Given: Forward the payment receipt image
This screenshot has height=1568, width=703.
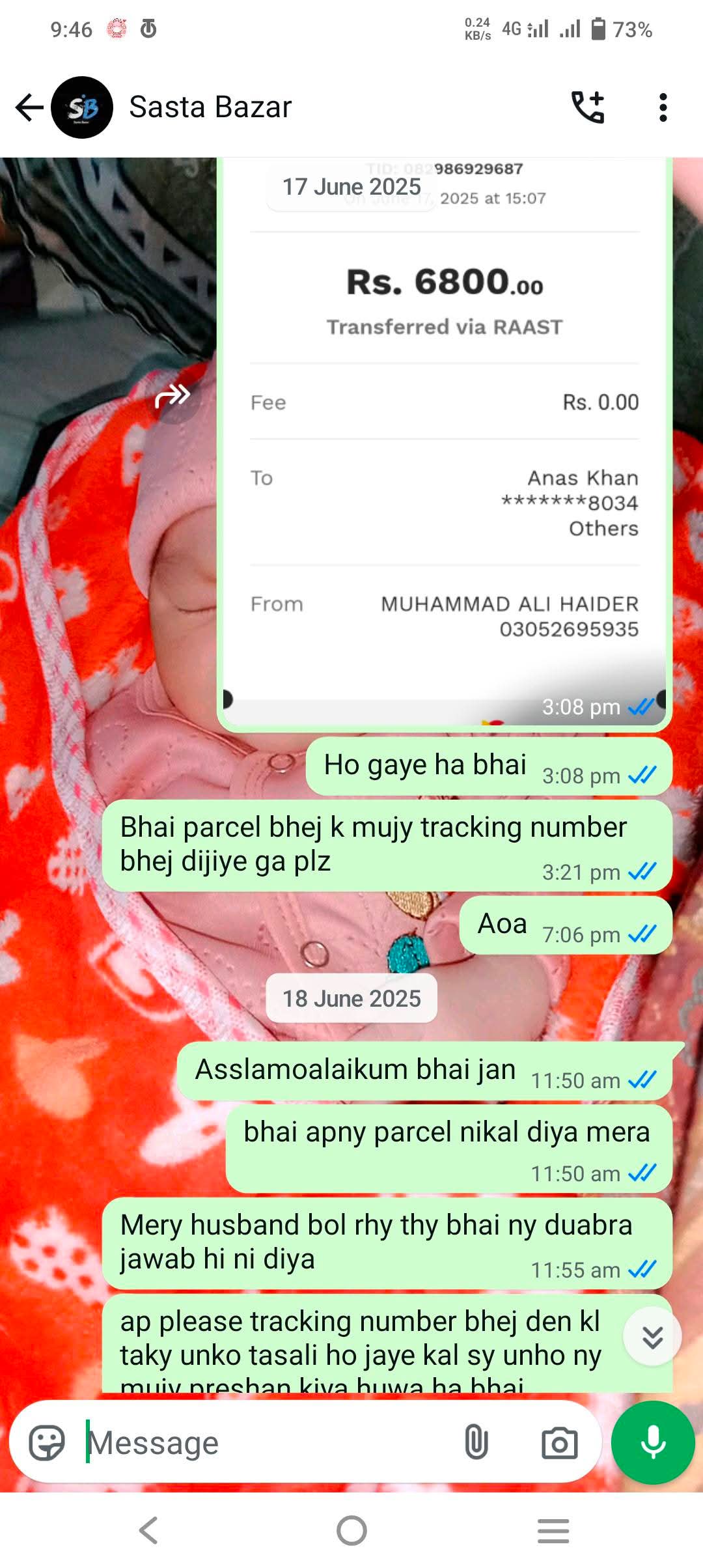Looking at the screenshot, I should pos(172,395).
